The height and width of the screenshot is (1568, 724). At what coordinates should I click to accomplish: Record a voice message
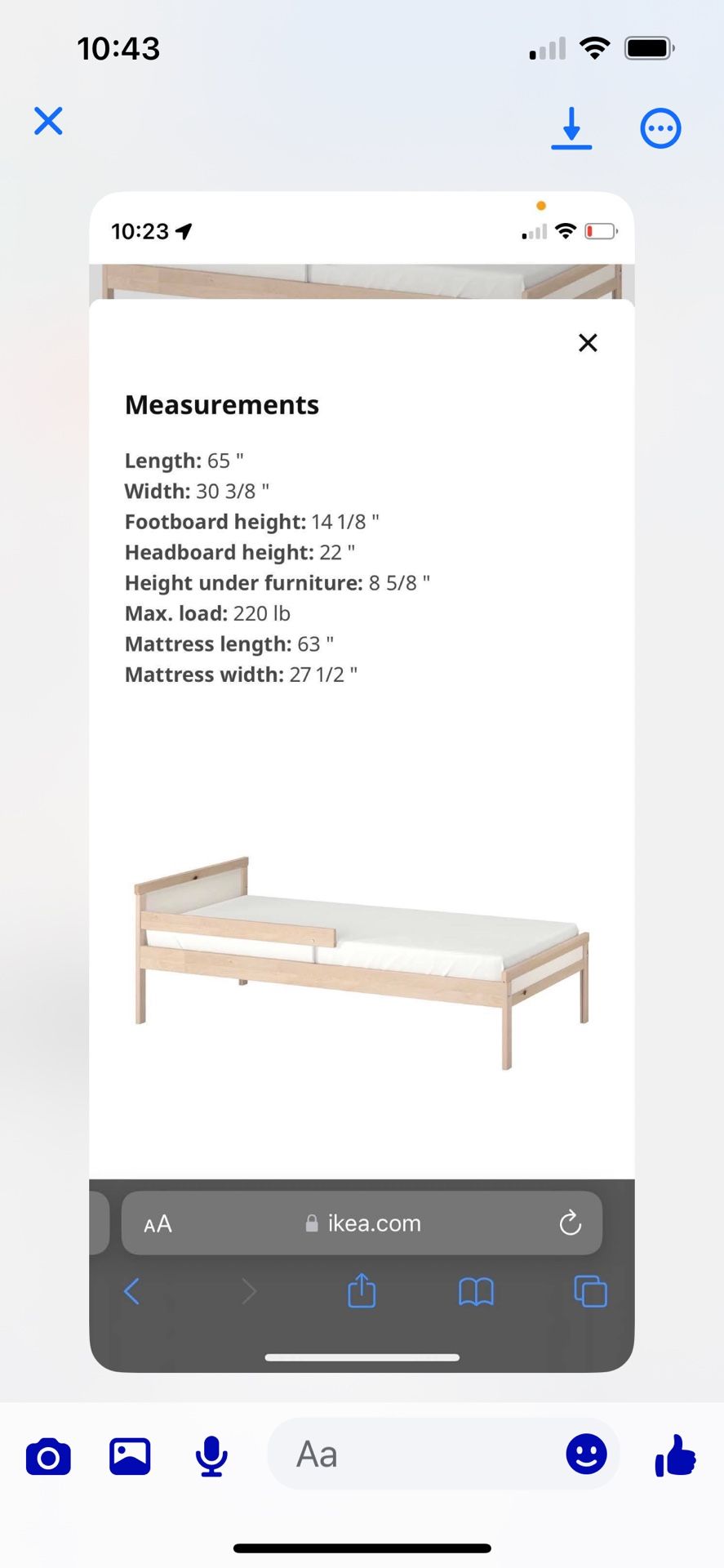pos(211,1456)
